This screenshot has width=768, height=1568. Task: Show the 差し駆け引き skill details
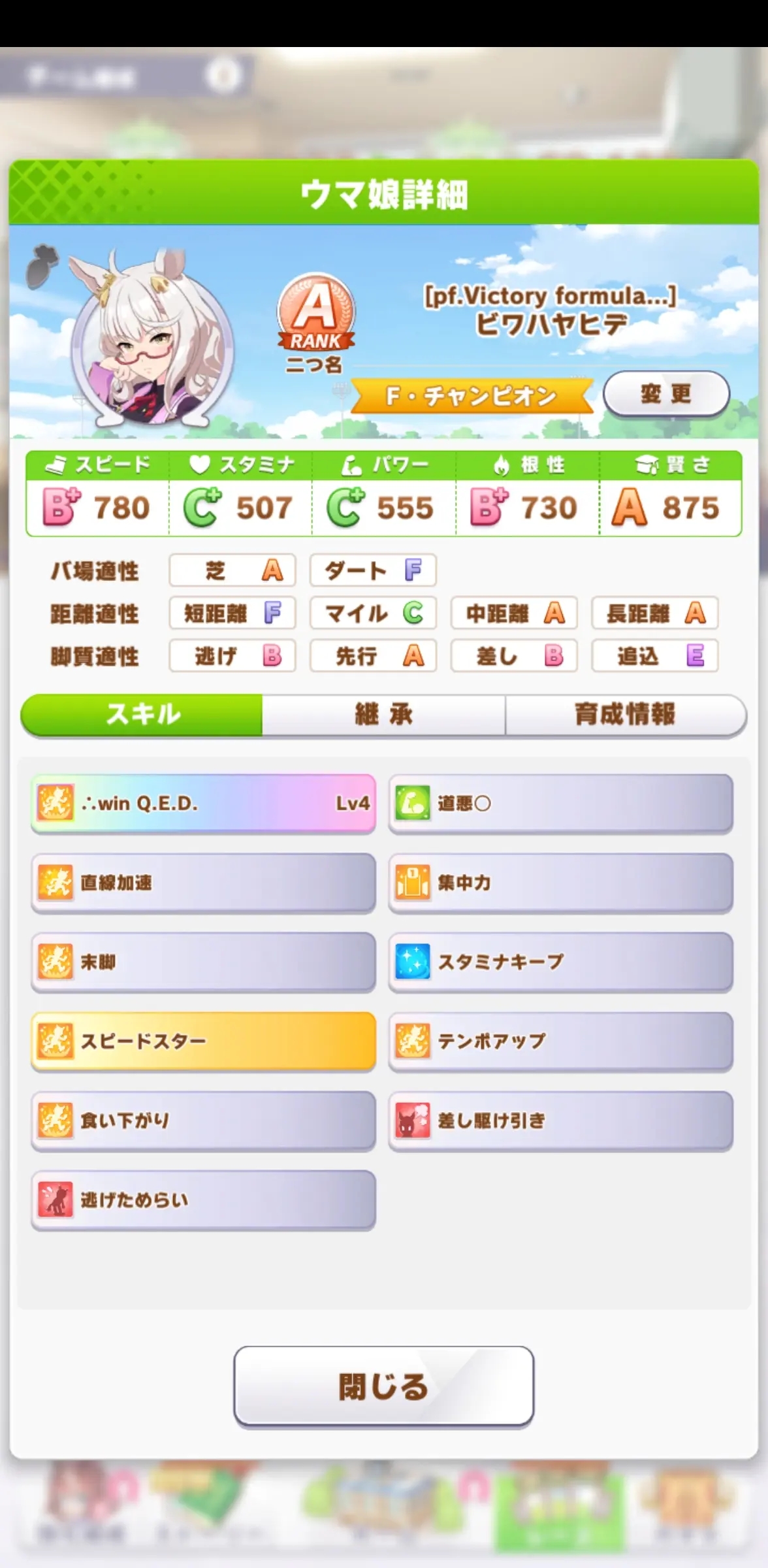pos(560,1120)
